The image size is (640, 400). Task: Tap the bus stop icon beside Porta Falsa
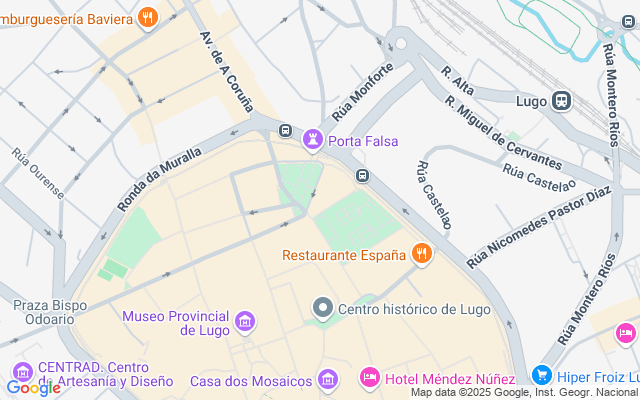286,130
